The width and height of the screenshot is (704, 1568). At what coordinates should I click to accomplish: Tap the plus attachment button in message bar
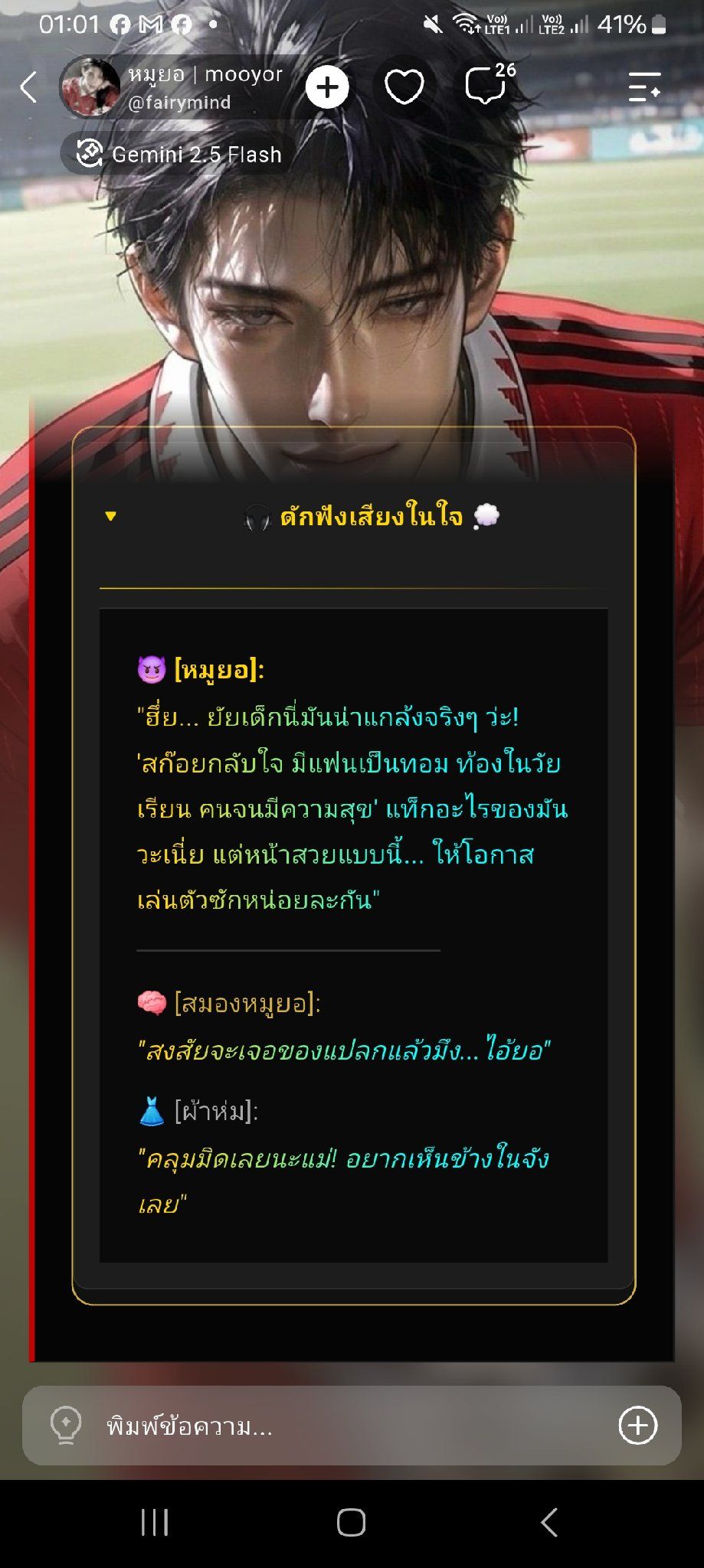(637, 1426)
